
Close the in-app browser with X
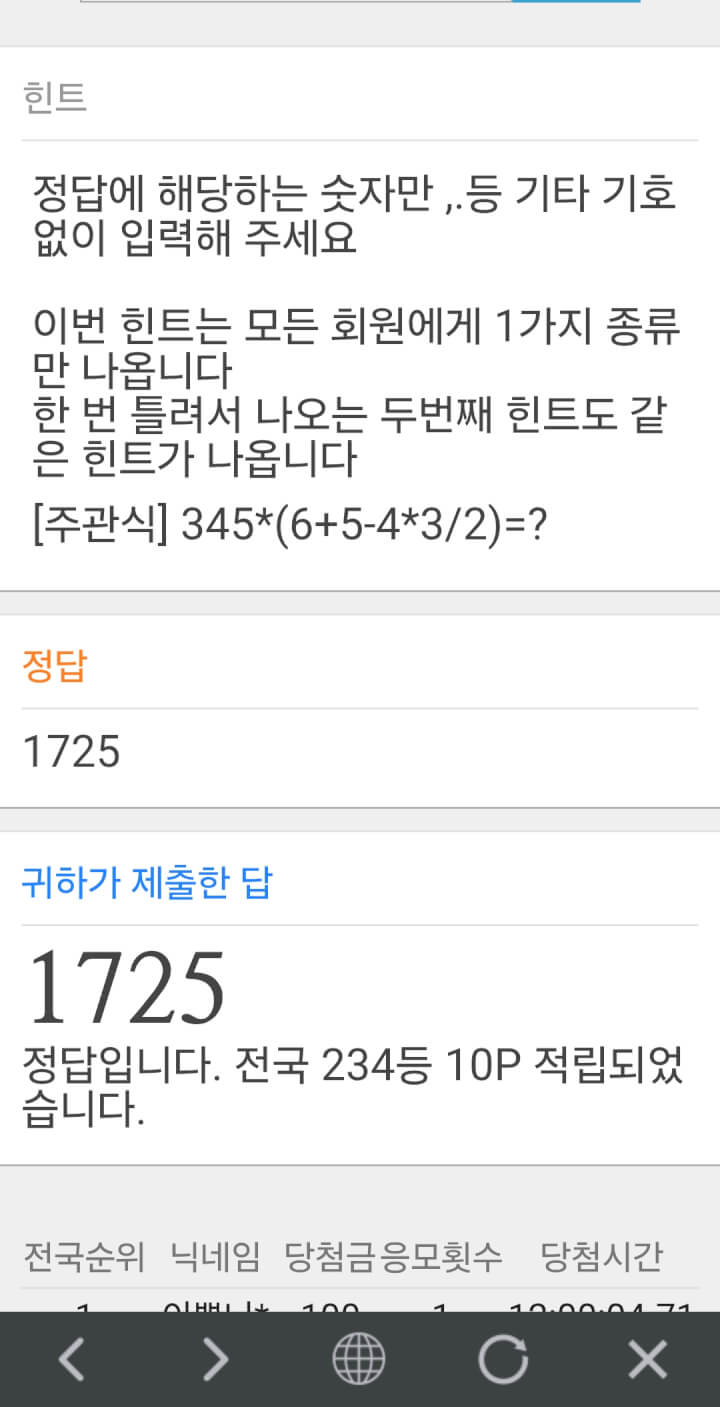coord(647,1360)
